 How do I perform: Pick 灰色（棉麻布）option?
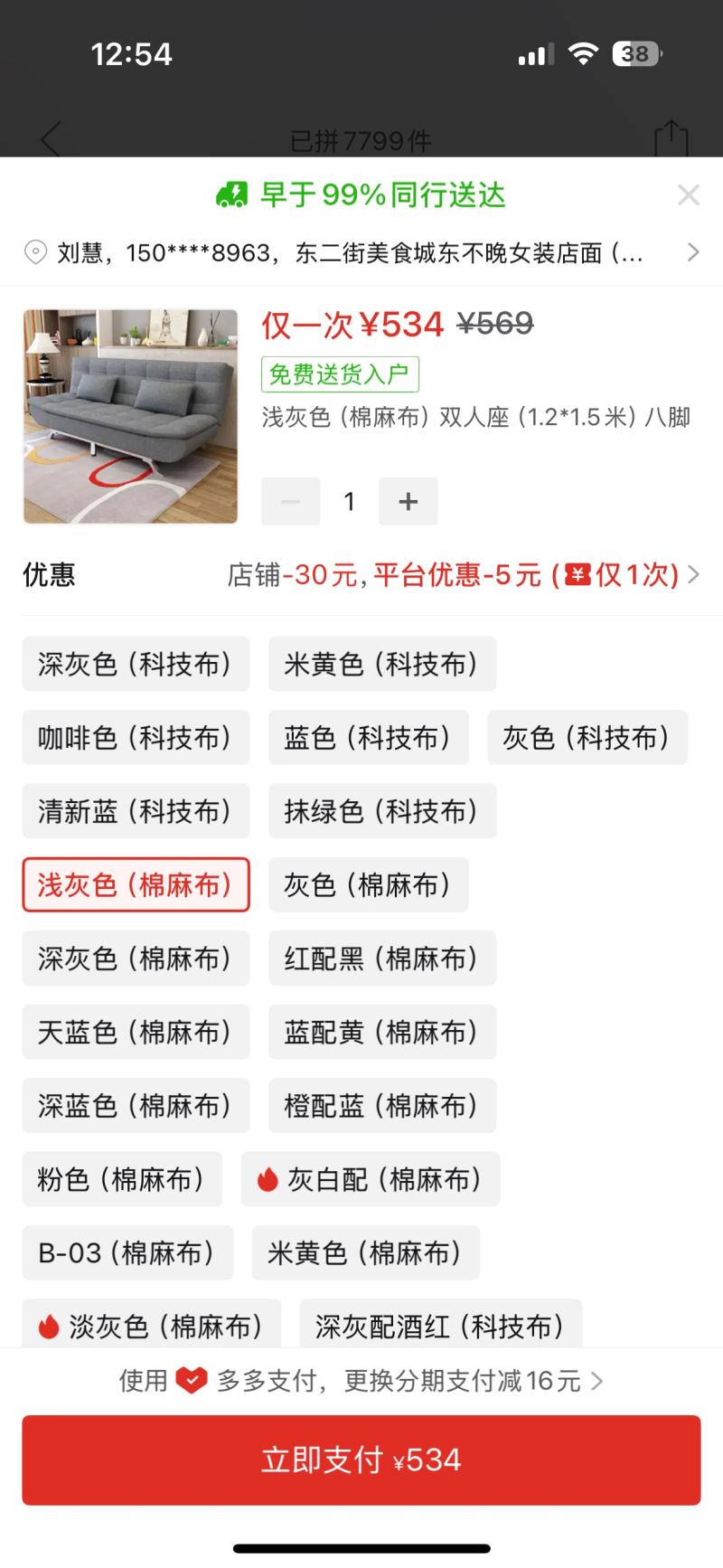tap(368, 884)
